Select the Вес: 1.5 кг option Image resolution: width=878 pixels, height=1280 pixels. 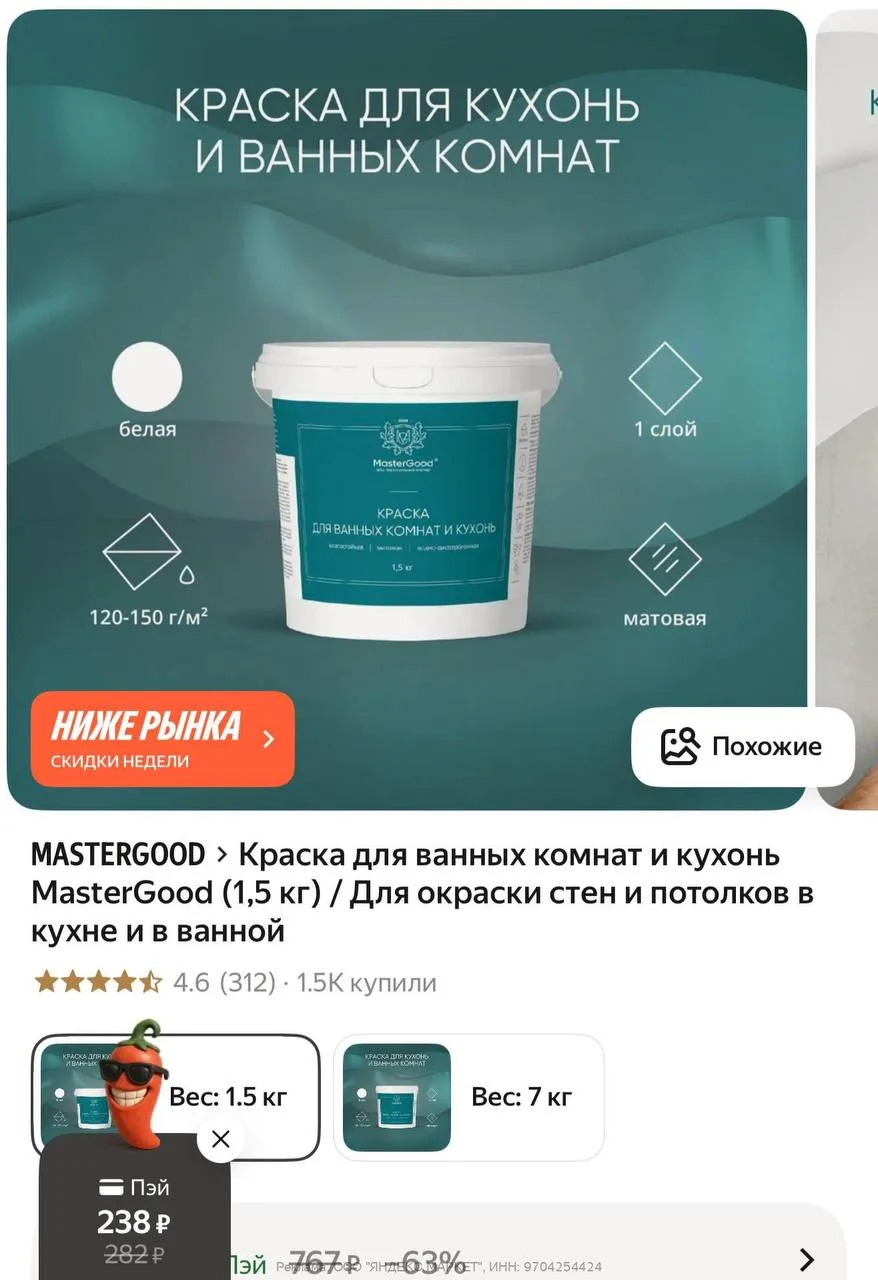point(176,1097)
